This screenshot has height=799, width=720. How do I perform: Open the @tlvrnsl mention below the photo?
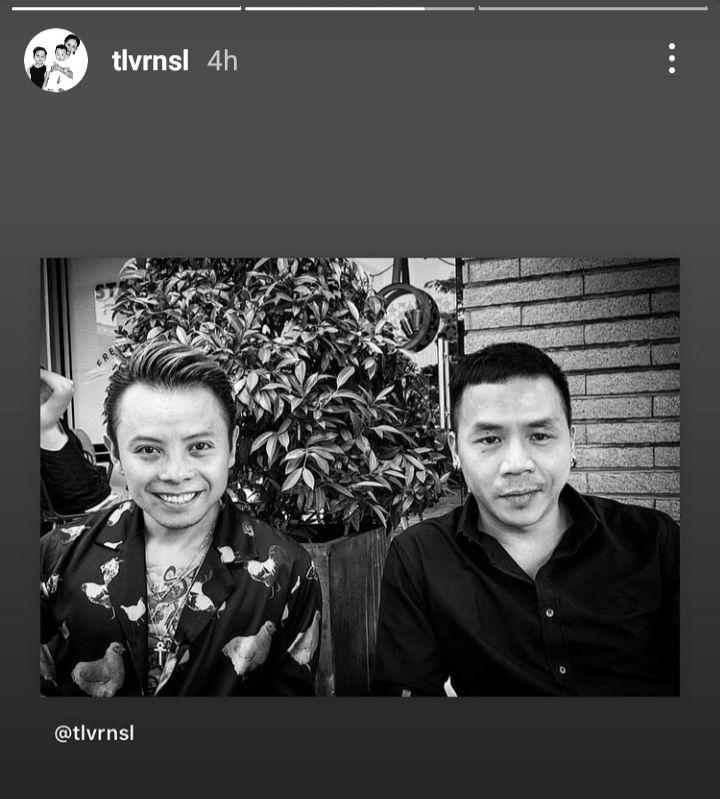pyautogui.click(x=94, y=733)
